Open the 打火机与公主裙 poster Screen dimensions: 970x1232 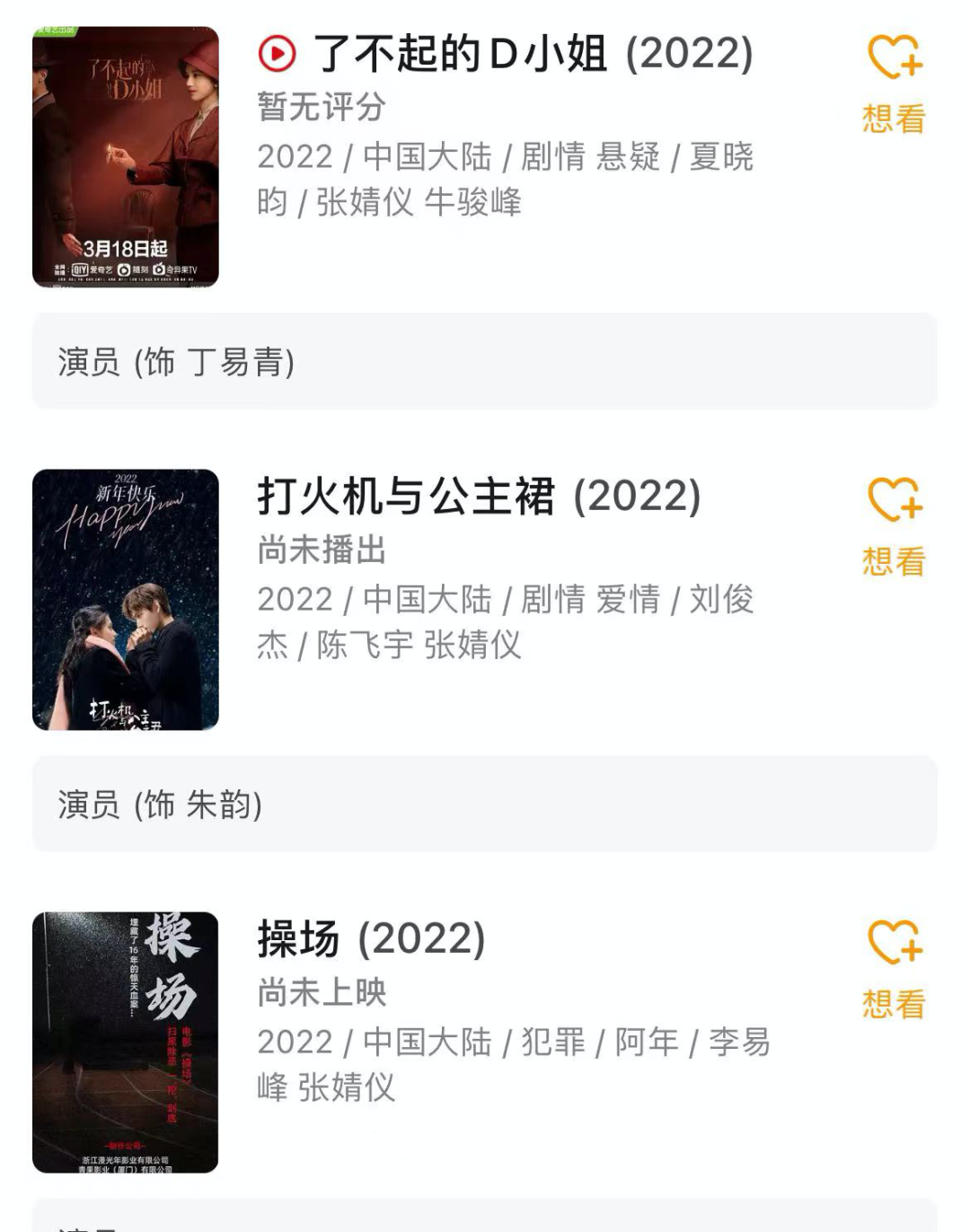point(126,600)
